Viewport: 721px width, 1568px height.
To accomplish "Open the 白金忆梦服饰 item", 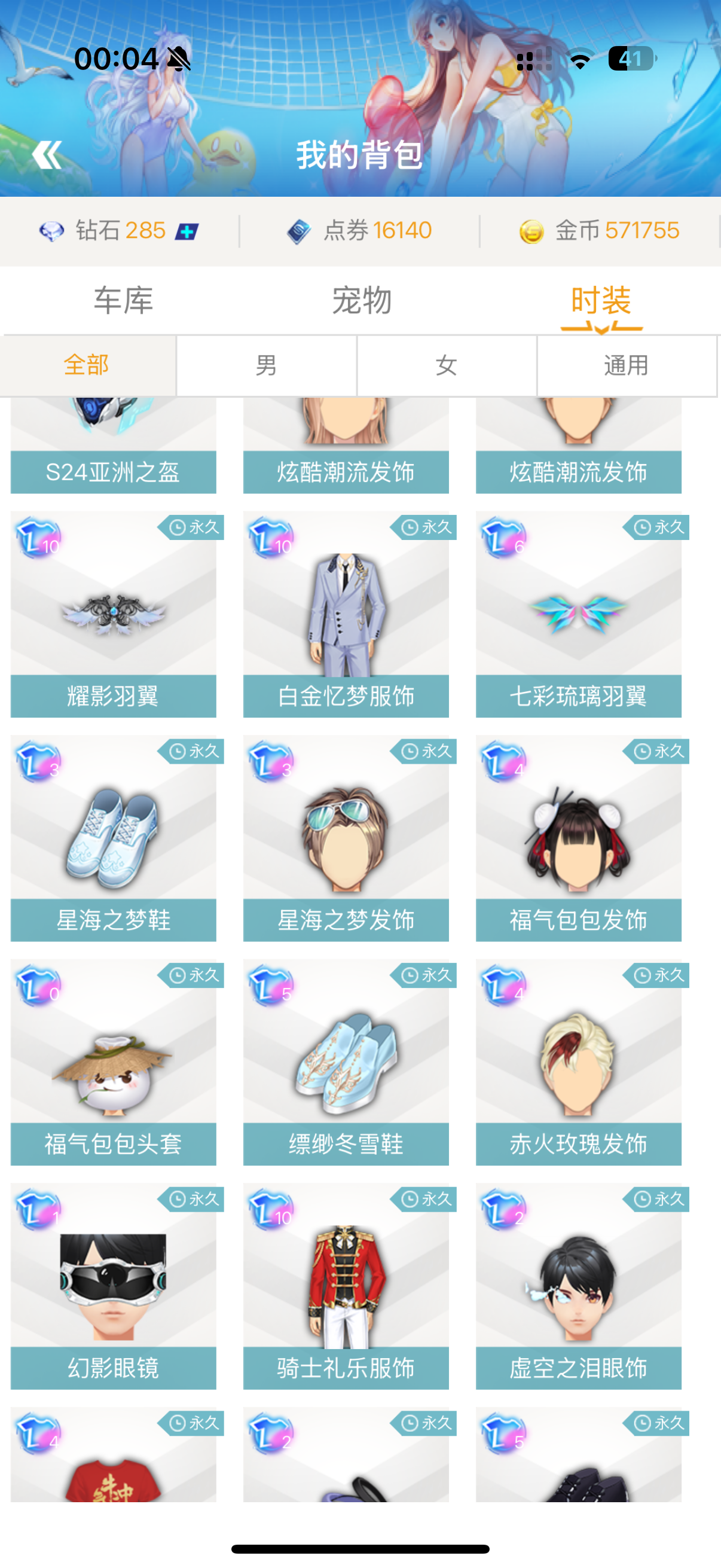I will pyautogui.click(x=346, y=614).
